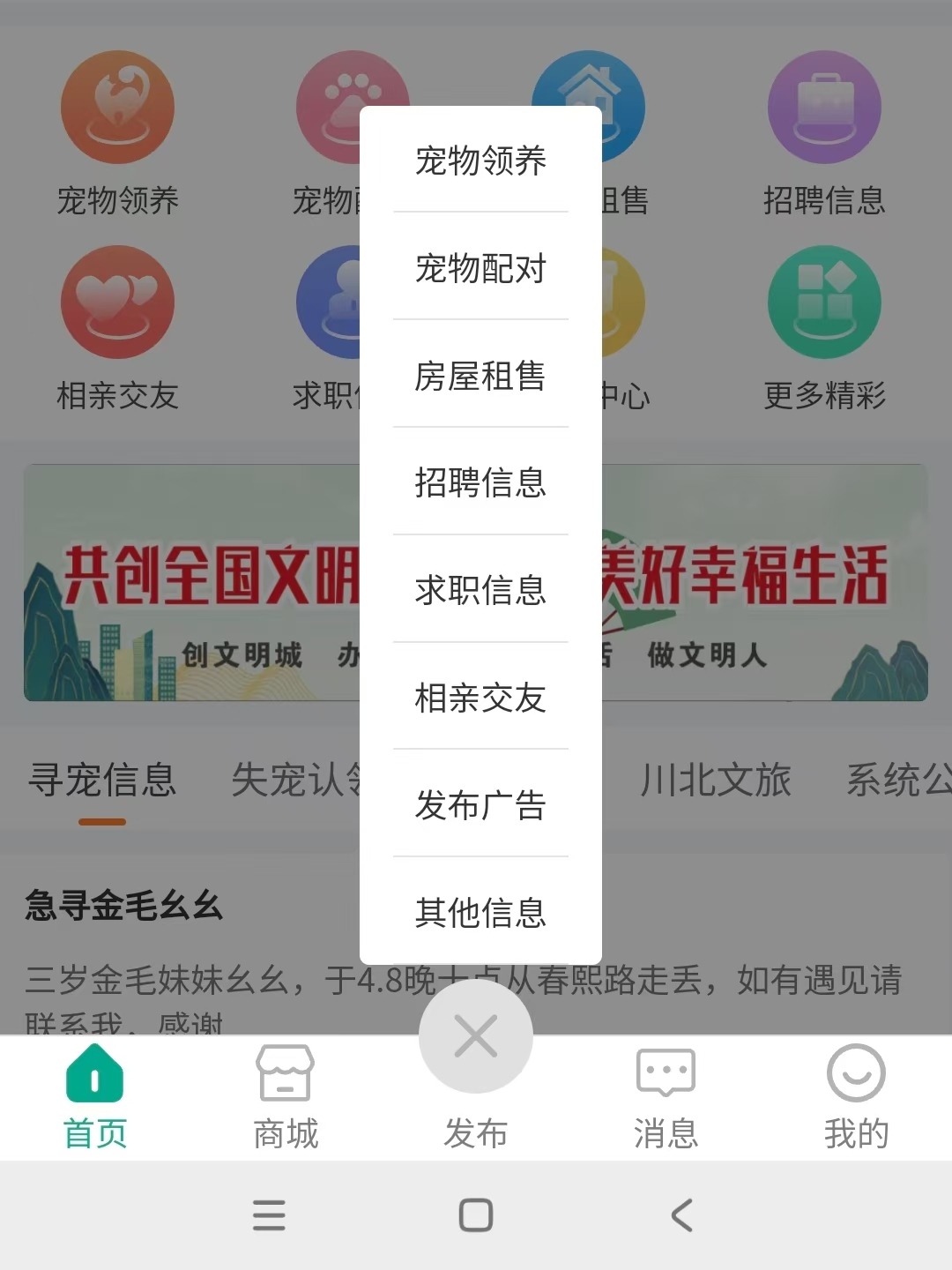Viewport: 952px width, 1270px height.
Task: Select 宠物领养 in the publish menu
Action: 480,161
